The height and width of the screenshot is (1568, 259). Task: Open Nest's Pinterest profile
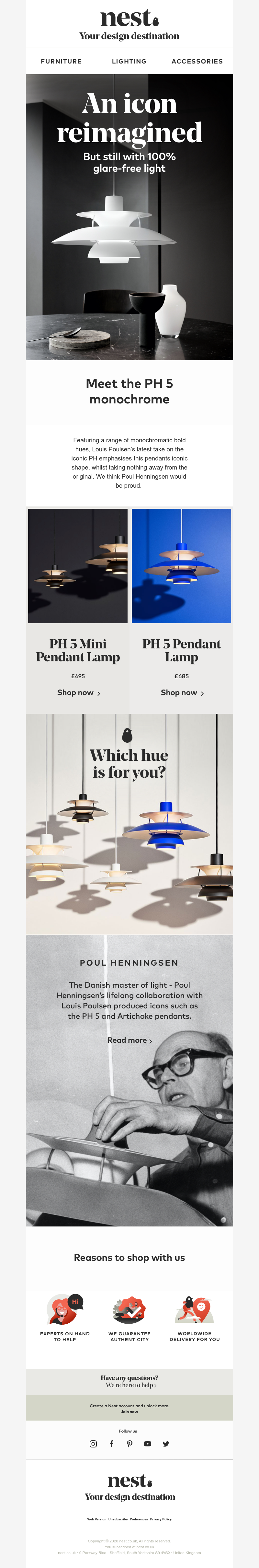coord(129,1443)
